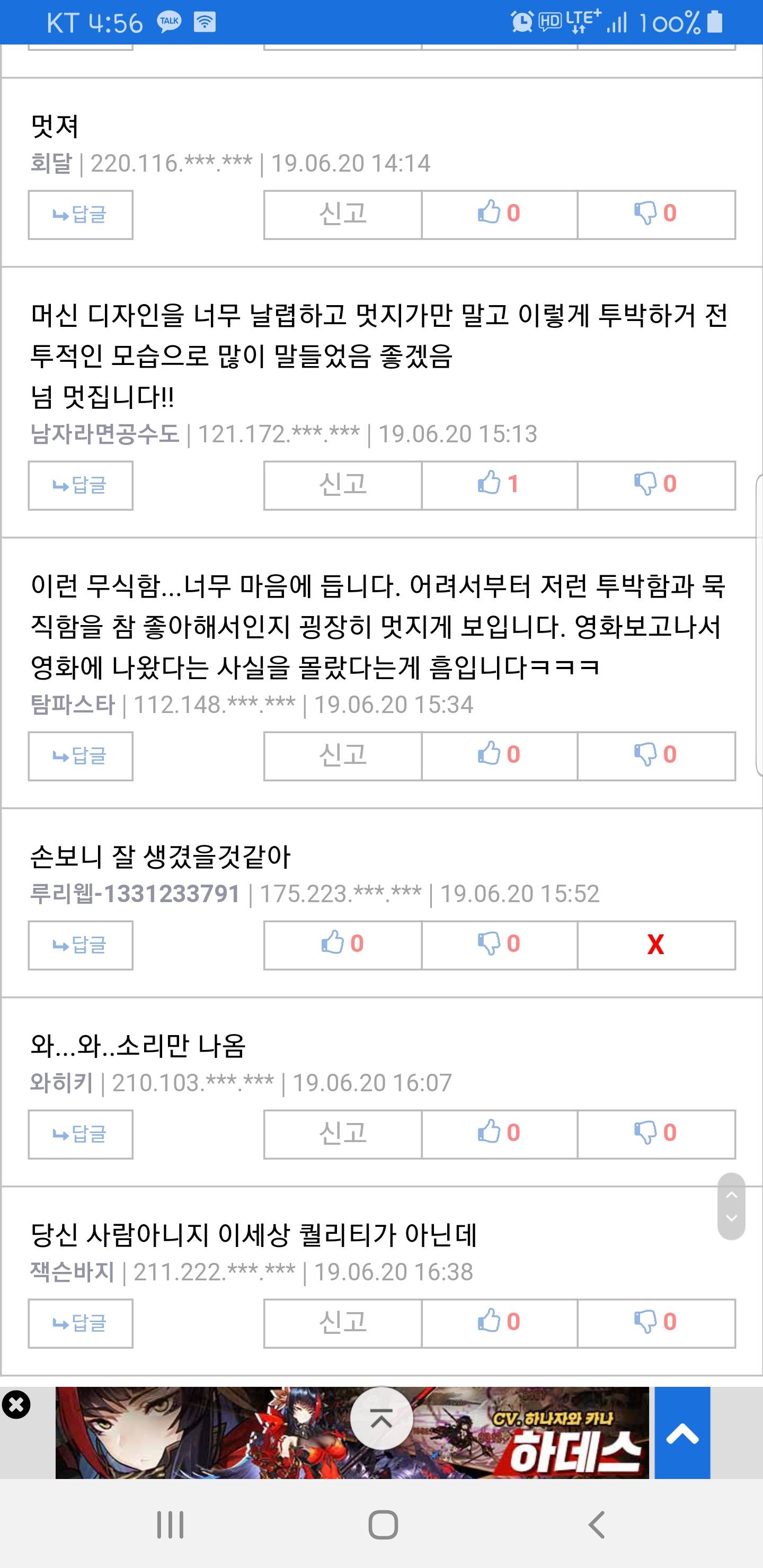Reply to 탐파스타's comment
This screenshot has height=1568, width=763.
coord(81,756)
